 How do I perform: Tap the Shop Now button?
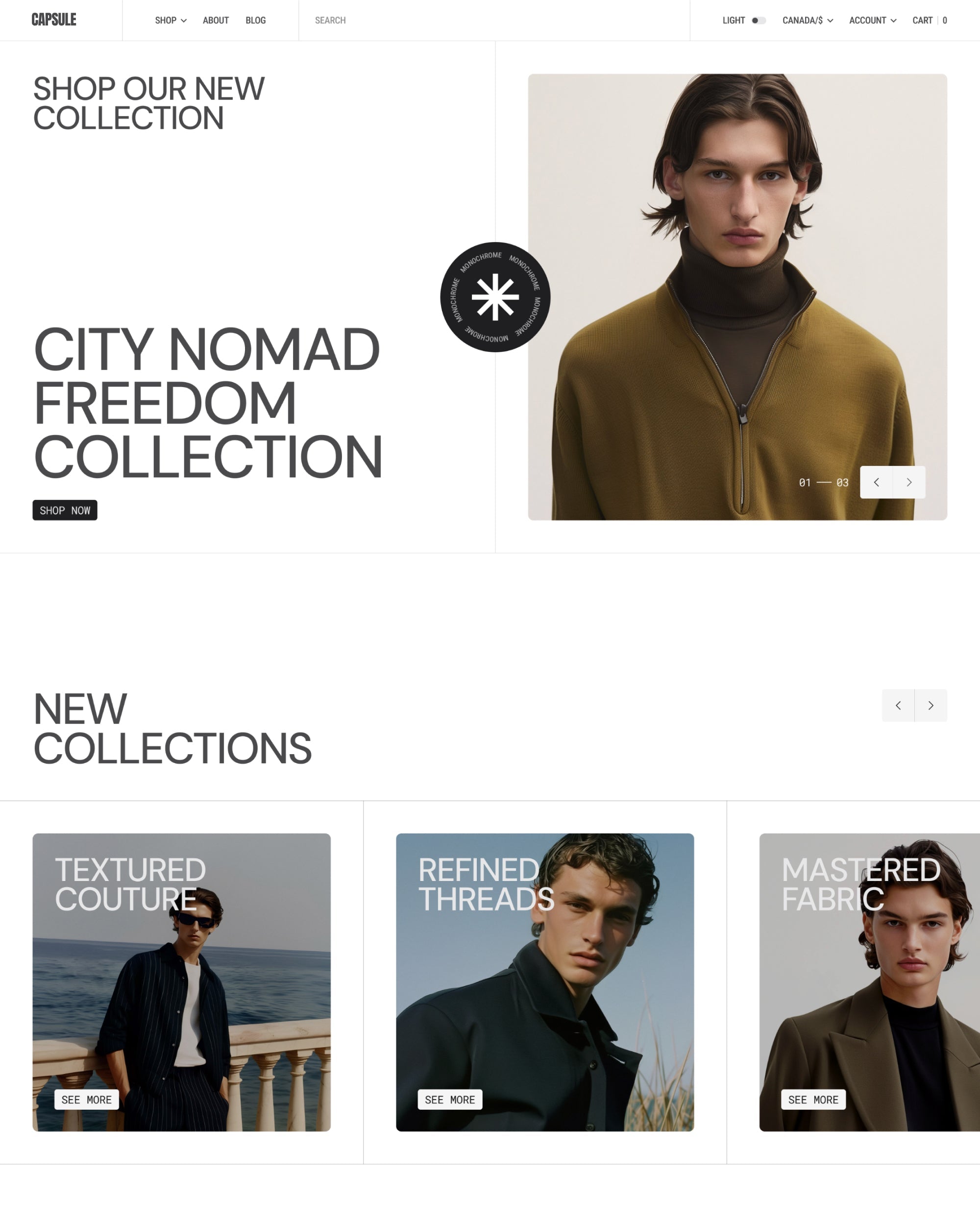65,510
